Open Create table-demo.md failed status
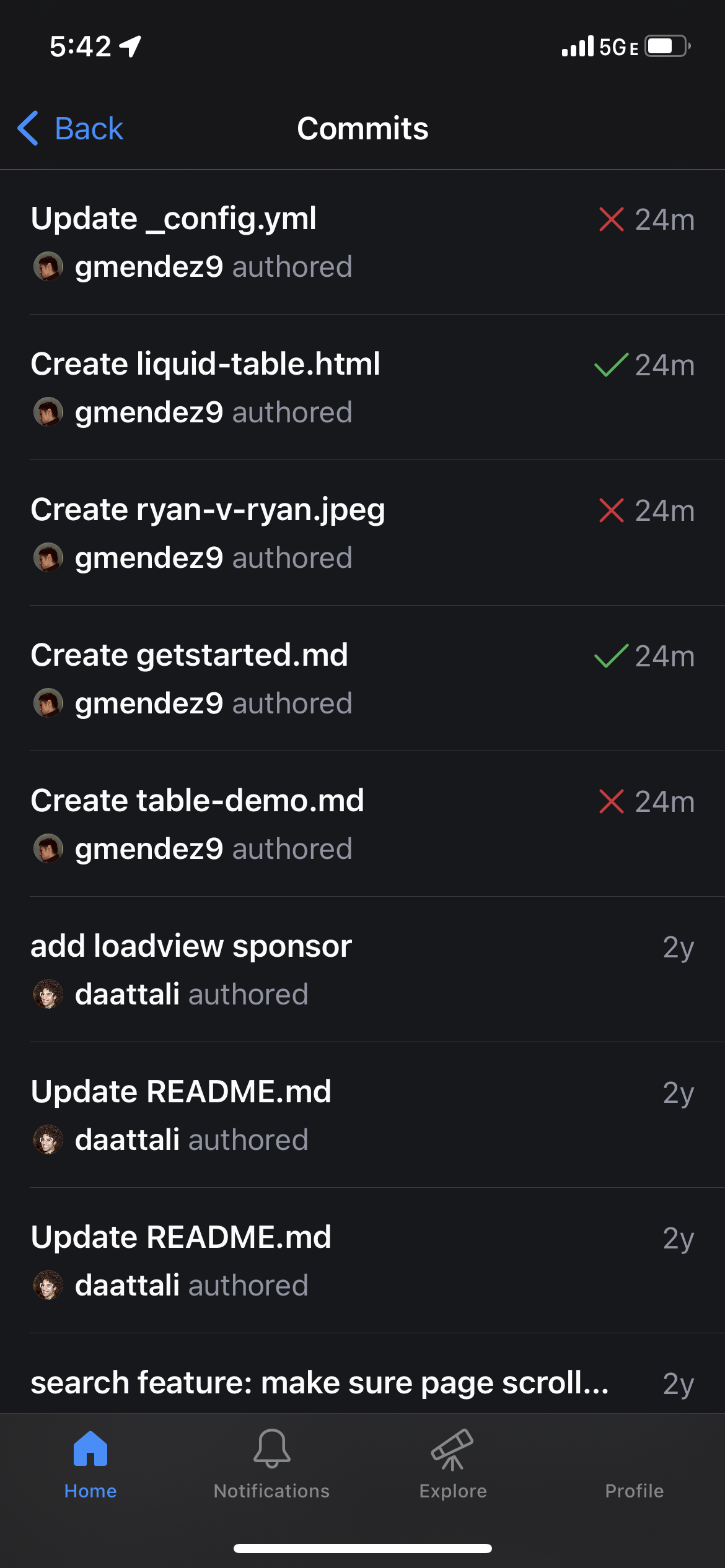The width and height of the screenshot is (725, 1568). click(x=610, y=801)
